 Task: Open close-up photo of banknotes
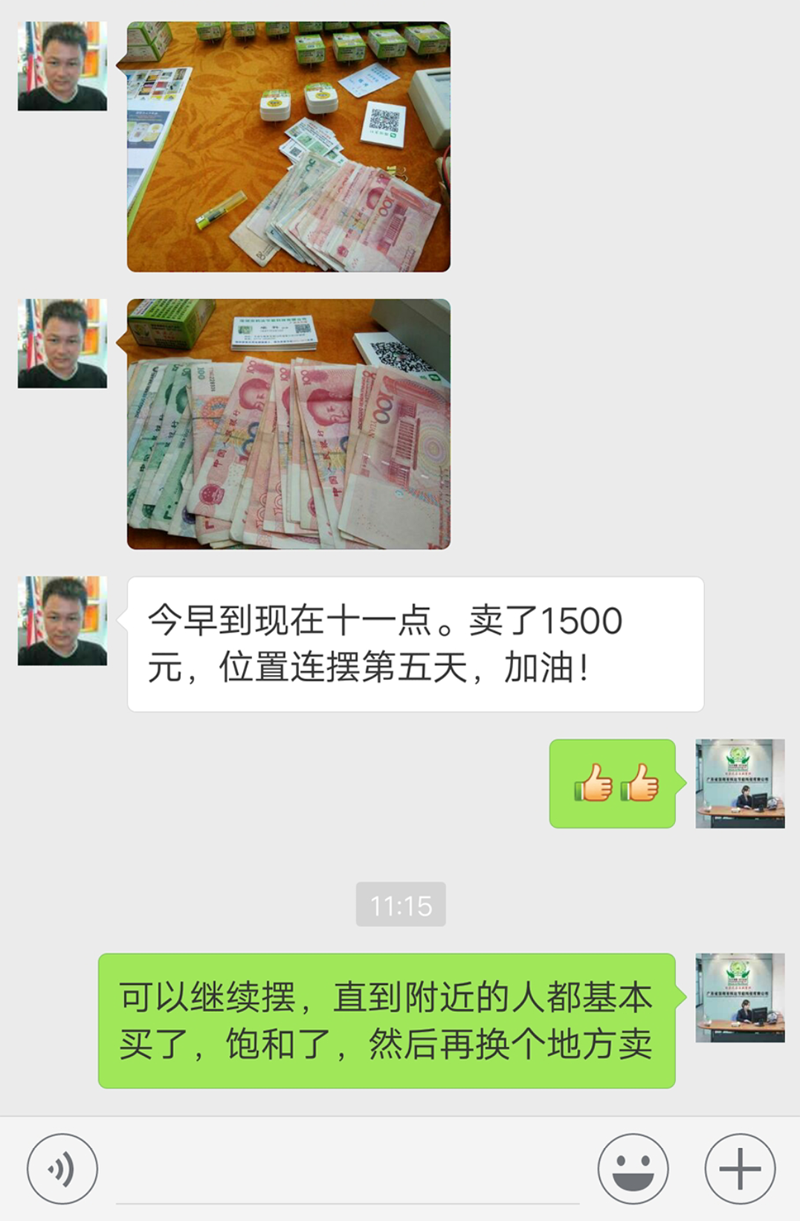click(x=288, y=424)
